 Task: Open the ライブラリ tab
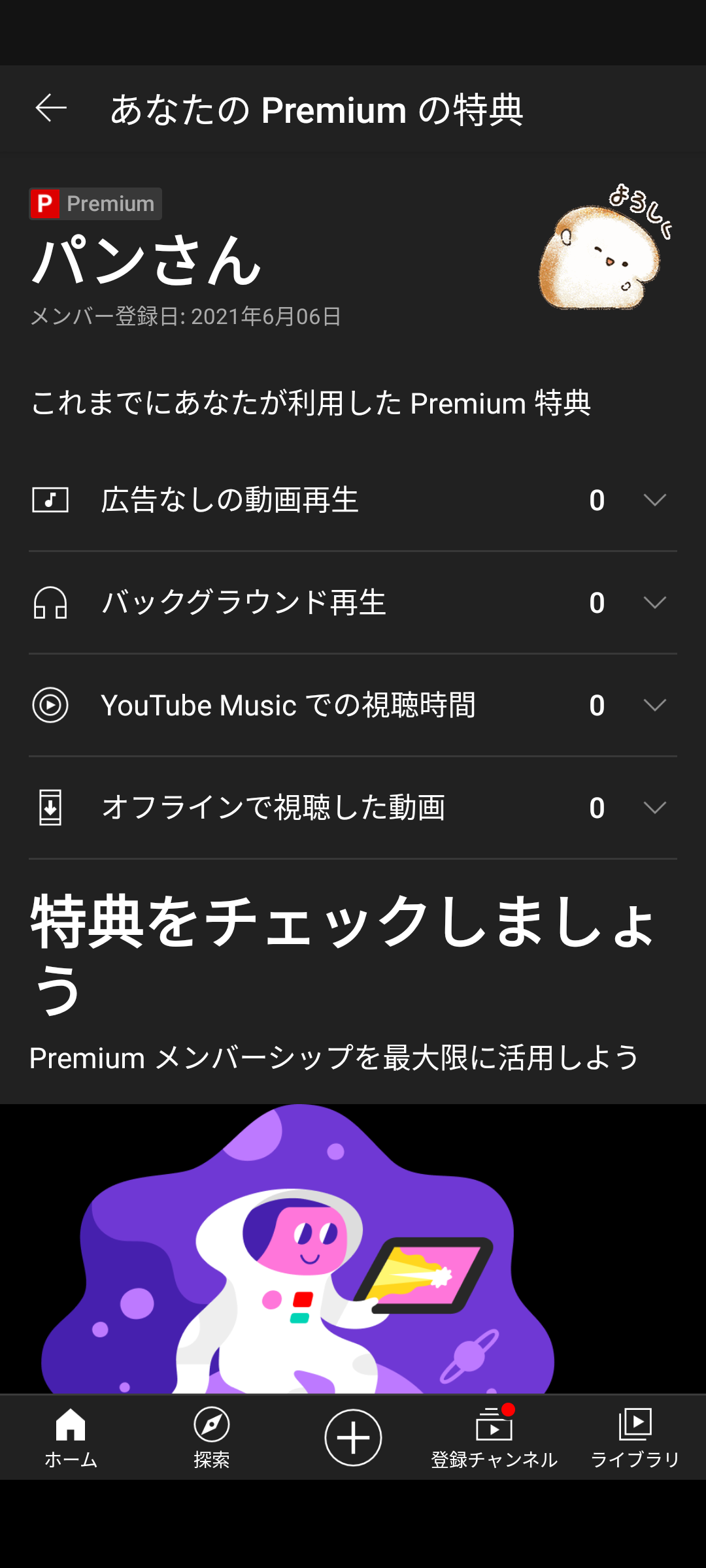pos(635,1437)
